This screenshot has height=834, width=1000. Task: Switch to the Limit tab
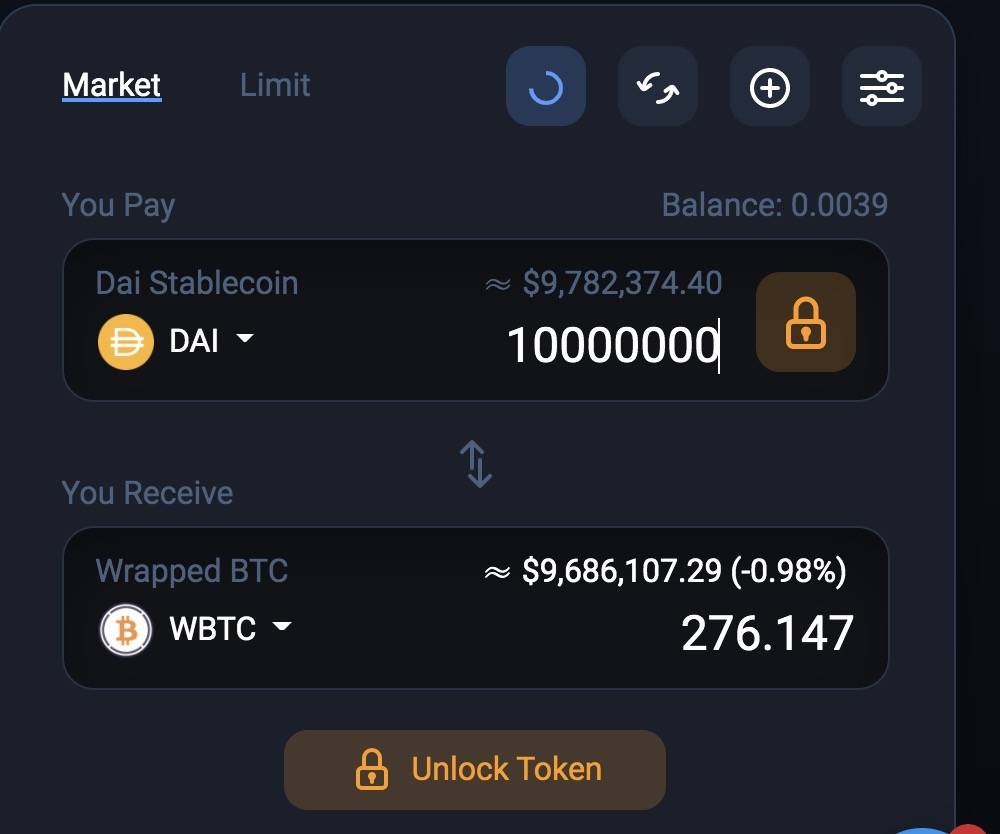coord(275,85)
